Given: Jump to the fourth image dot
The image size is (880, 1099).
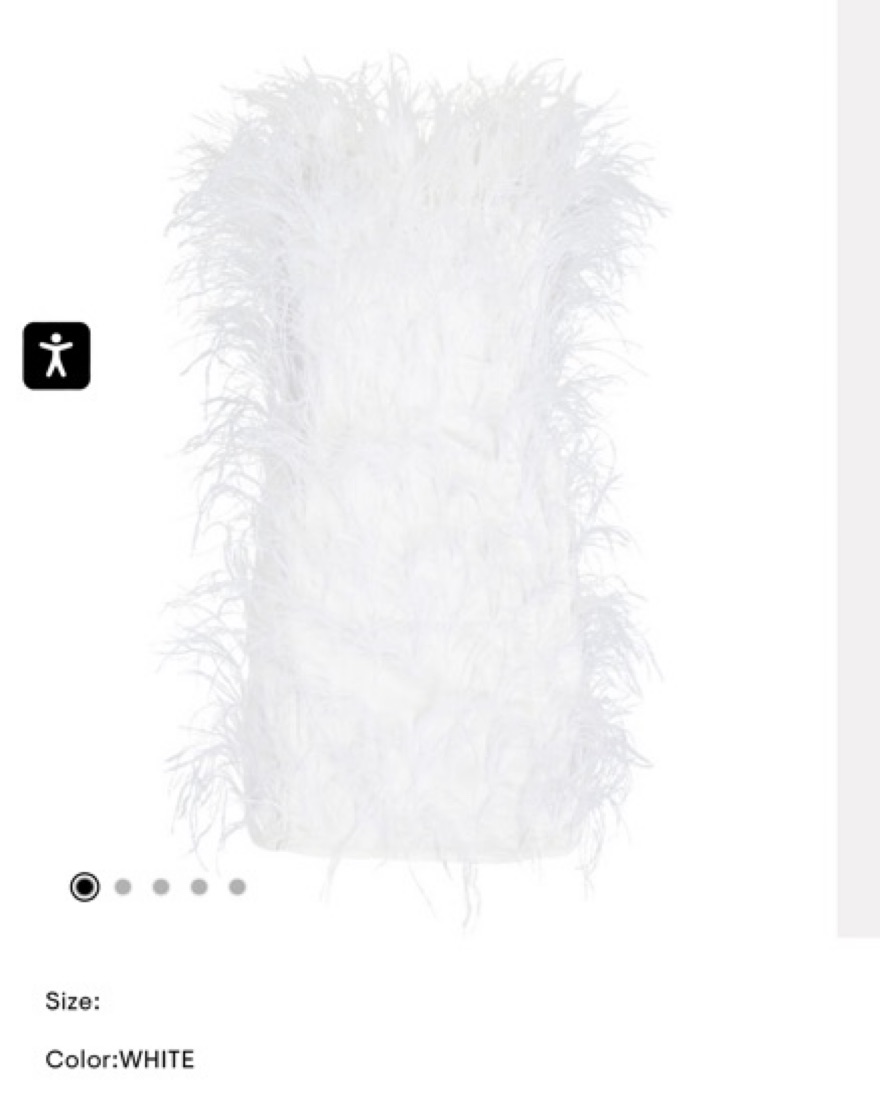Looking at the screenshot, I should tap(199, 887).
